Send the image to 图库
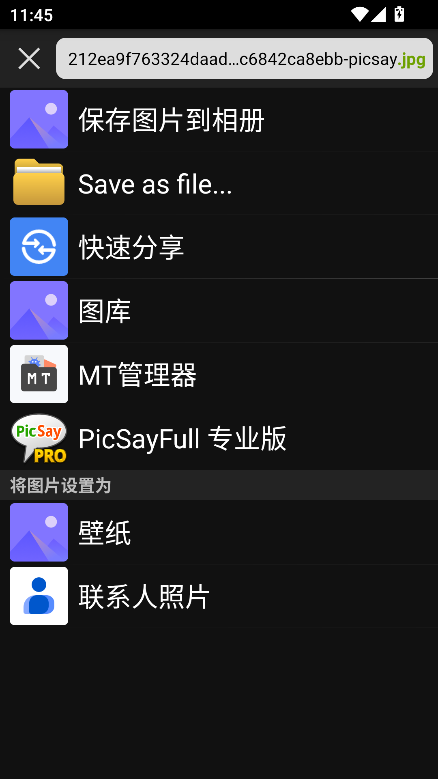The height and width of the screenshot is (779, 438). point(219,311)
